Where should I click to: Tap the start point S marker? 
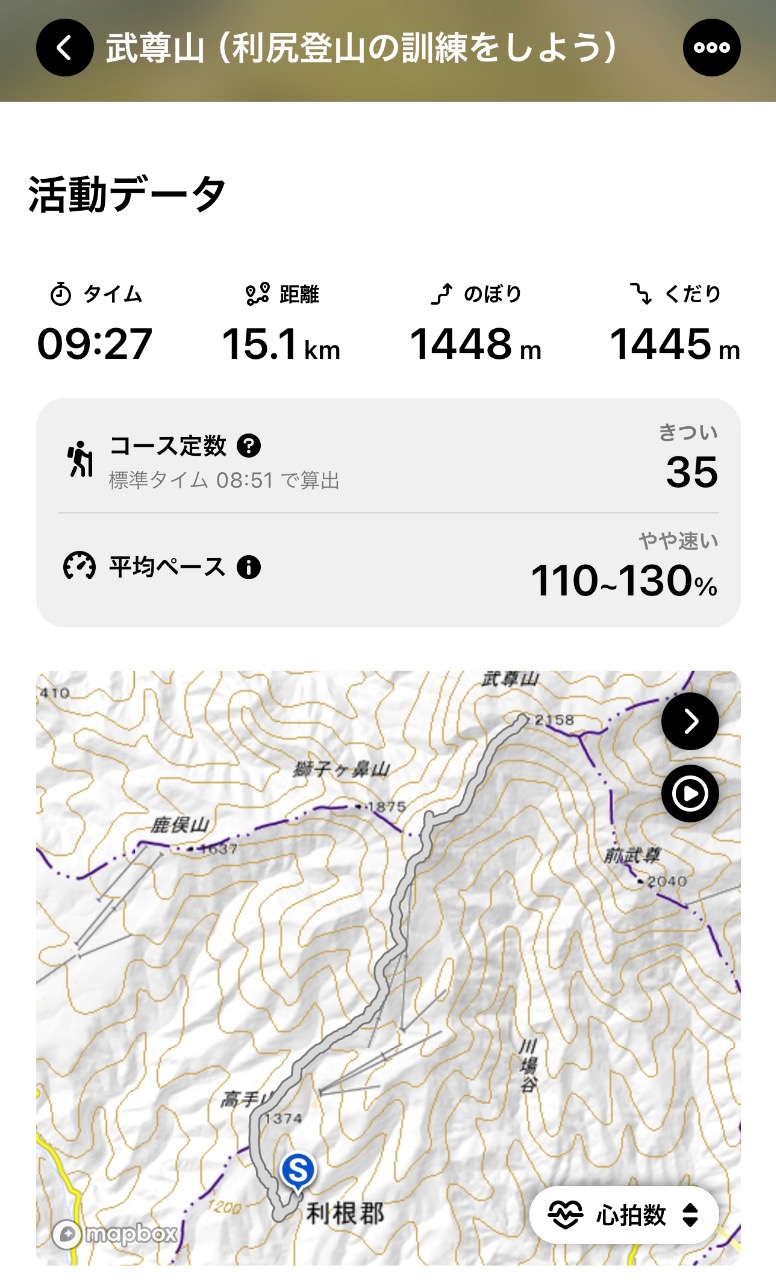[x=298, y=1171]
